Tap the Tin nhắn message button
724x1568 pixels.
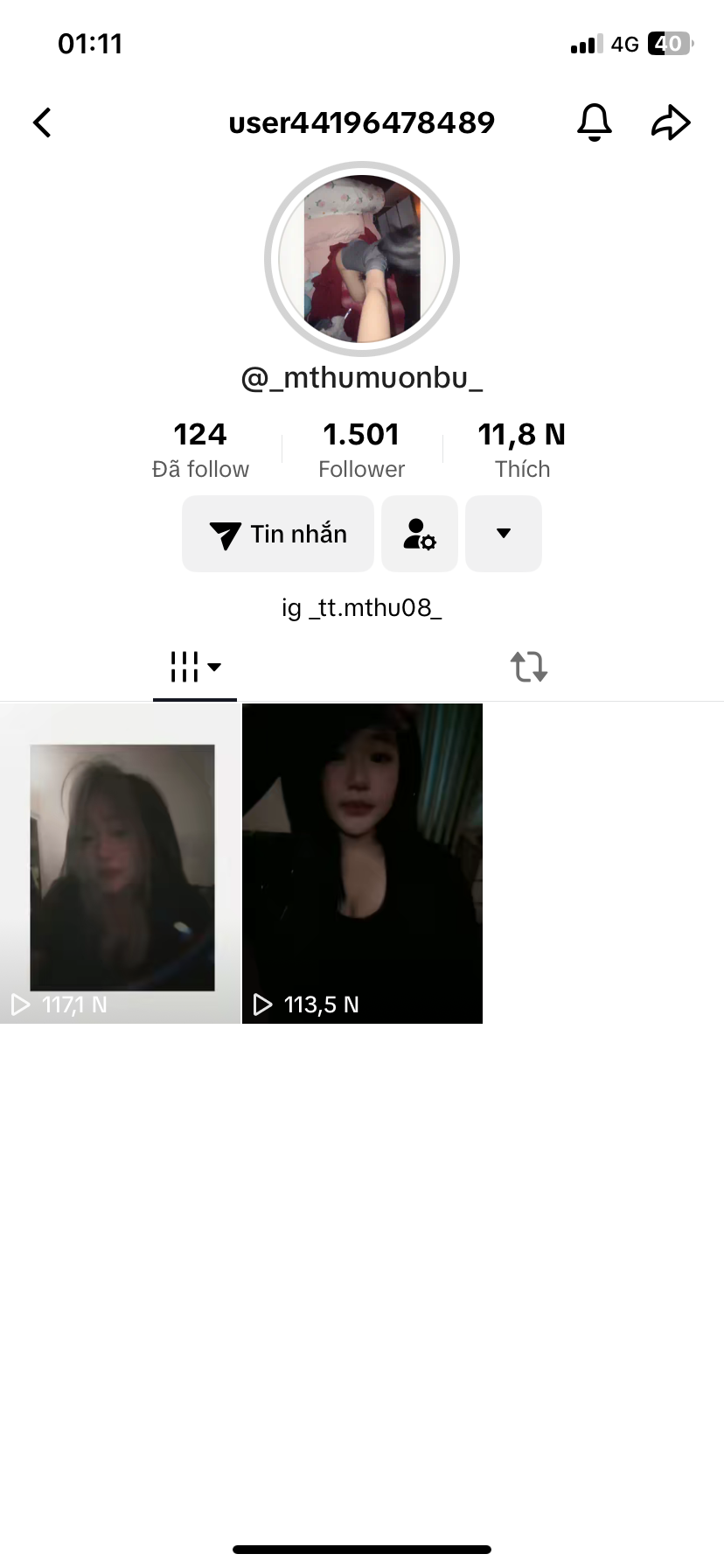pos(278,534)
